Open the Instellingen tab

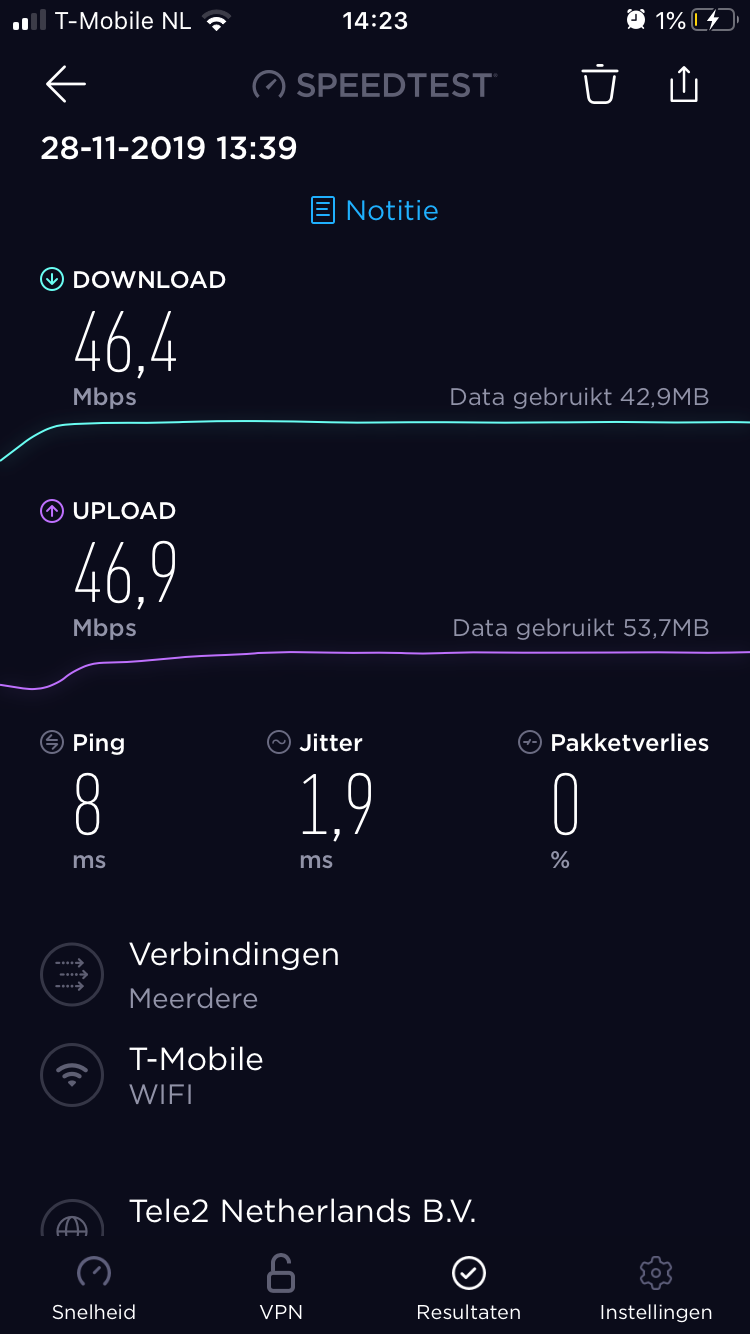click(656, 1290)
